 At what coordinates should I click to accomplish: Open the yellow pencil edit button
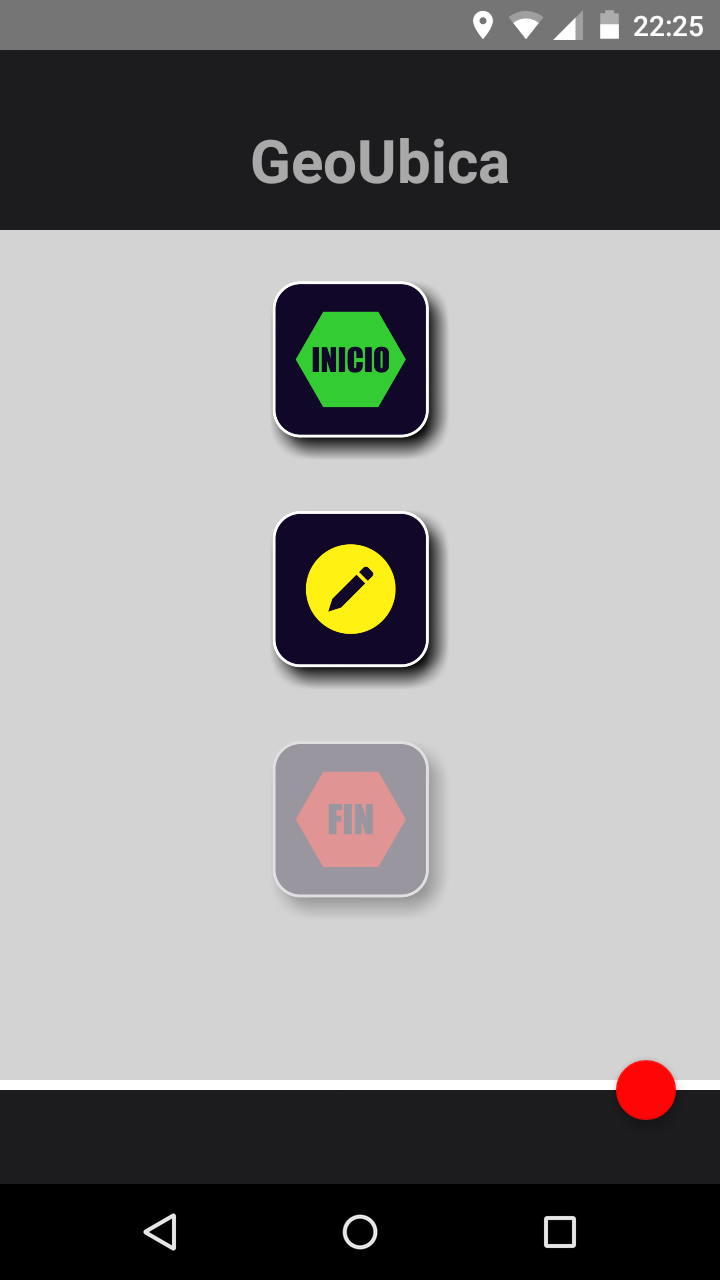[x=351, y=589]
